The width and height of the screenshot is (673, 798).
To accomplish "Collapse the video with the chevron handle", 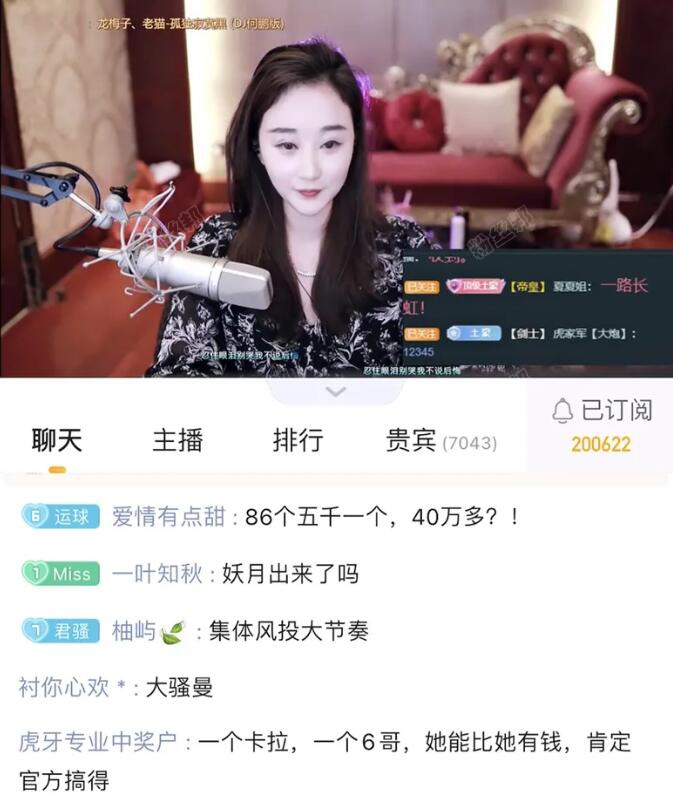I will click(x=336, y=391).
